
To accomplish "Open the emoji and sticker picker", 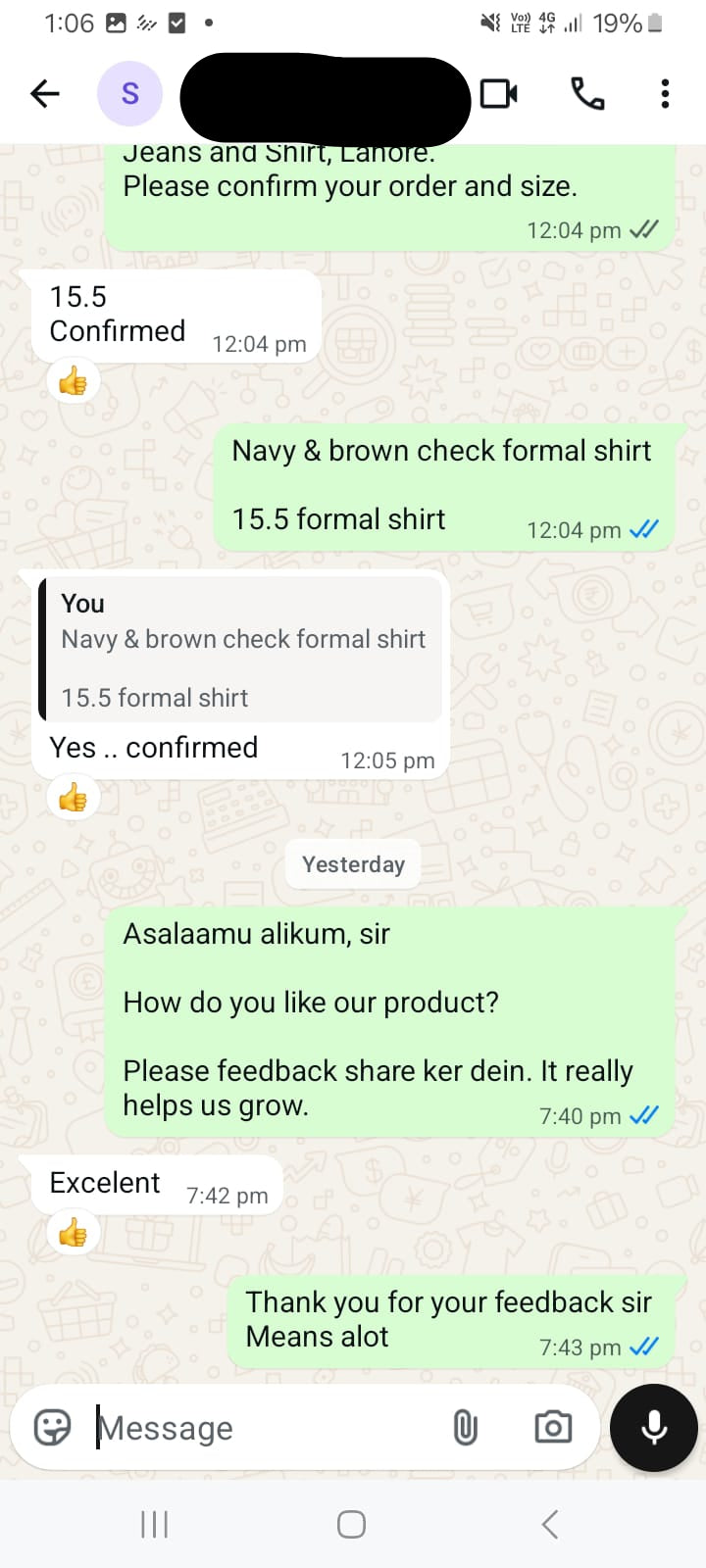I will [x=53, y=1427].
